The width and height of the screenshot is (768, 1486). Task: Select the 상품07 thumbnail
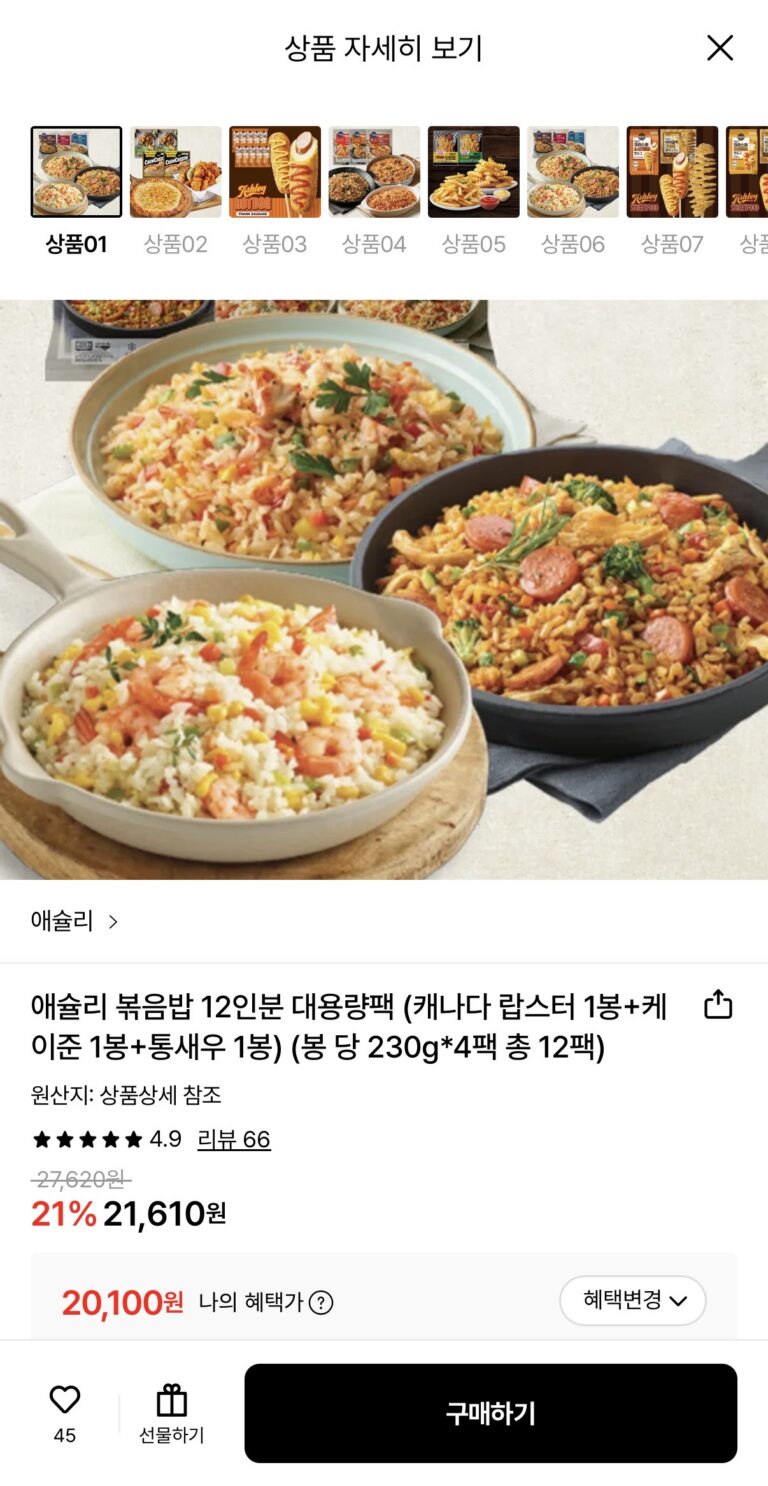pos(672,172)
